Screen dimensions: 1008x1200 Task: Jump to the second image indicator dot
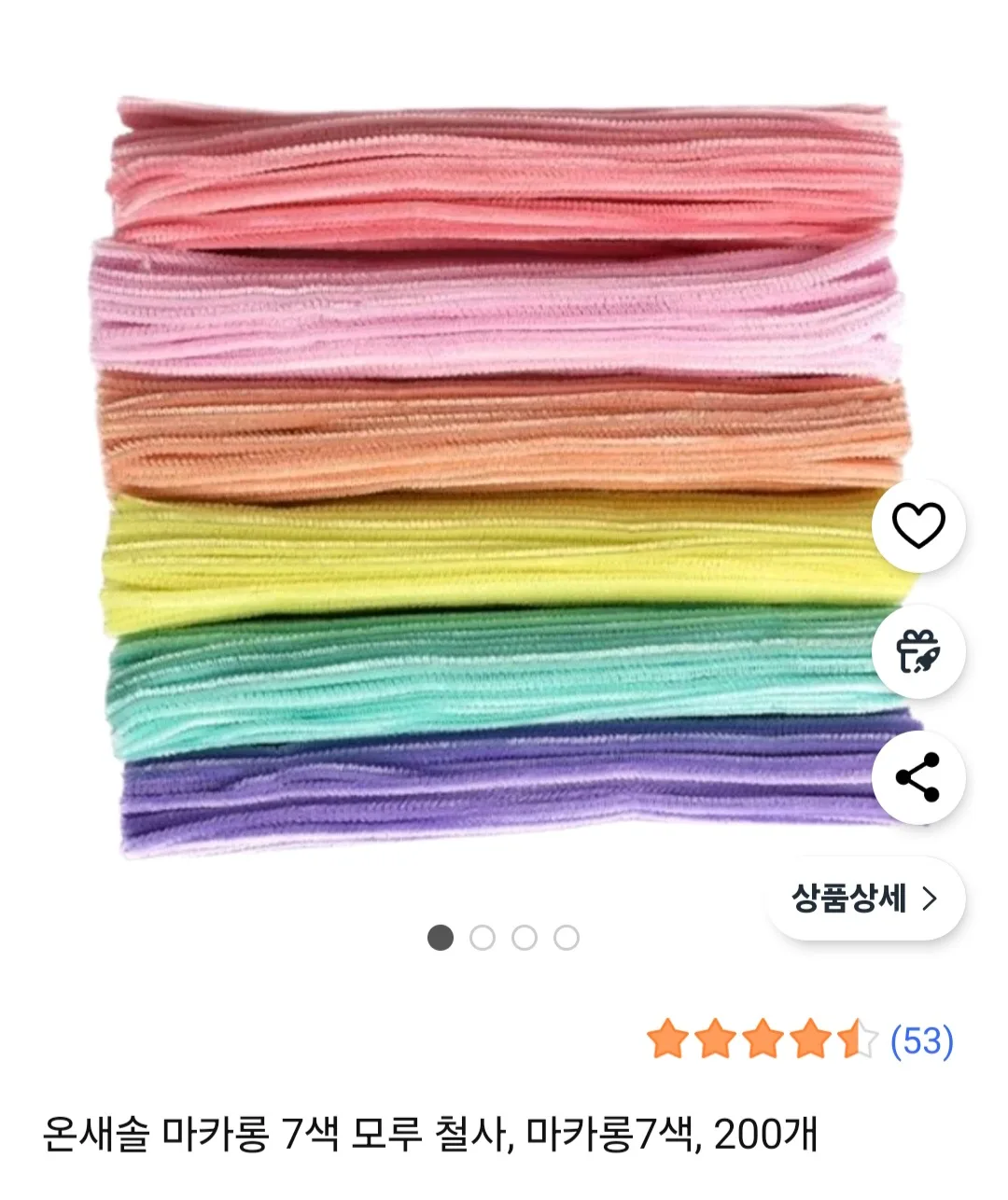[483, 938]
